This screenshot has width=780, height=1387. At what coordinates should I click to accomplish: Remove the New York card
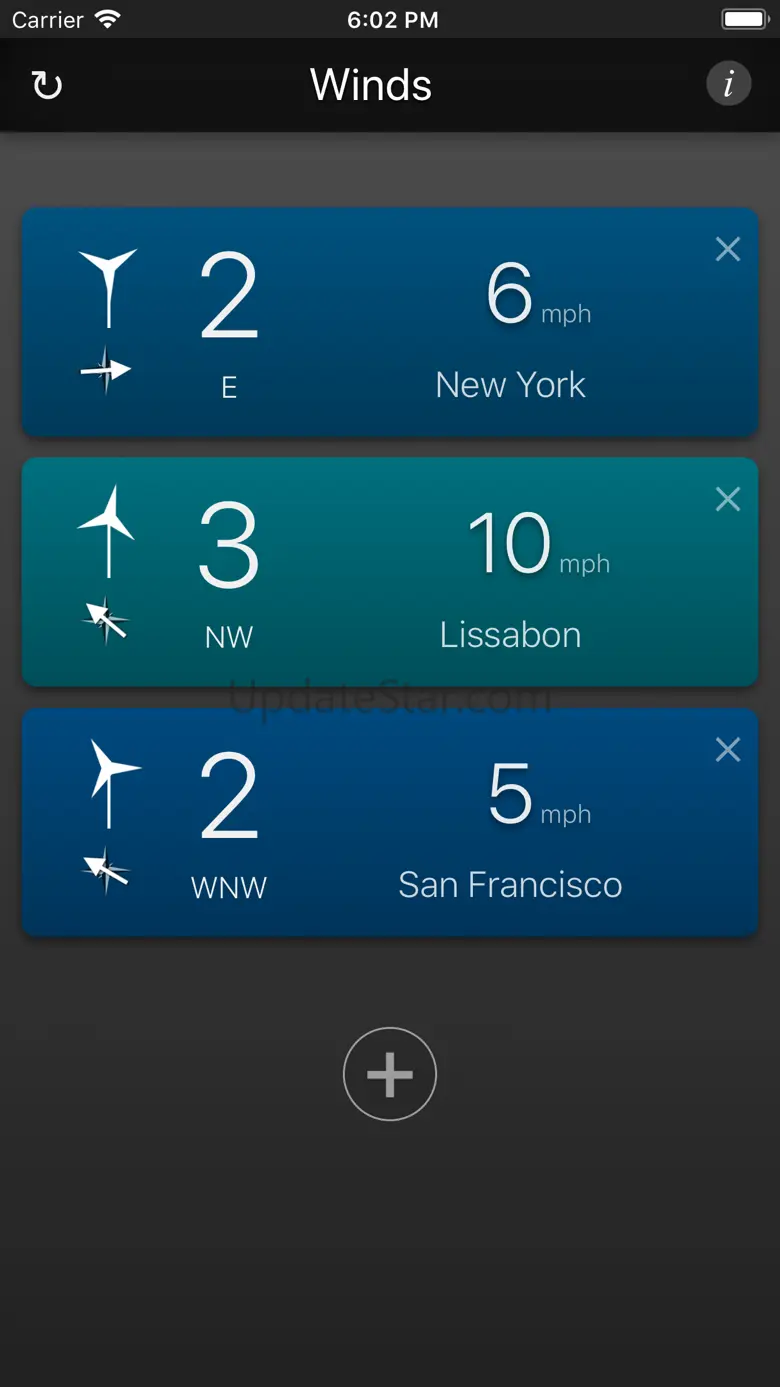pos(727,249)
